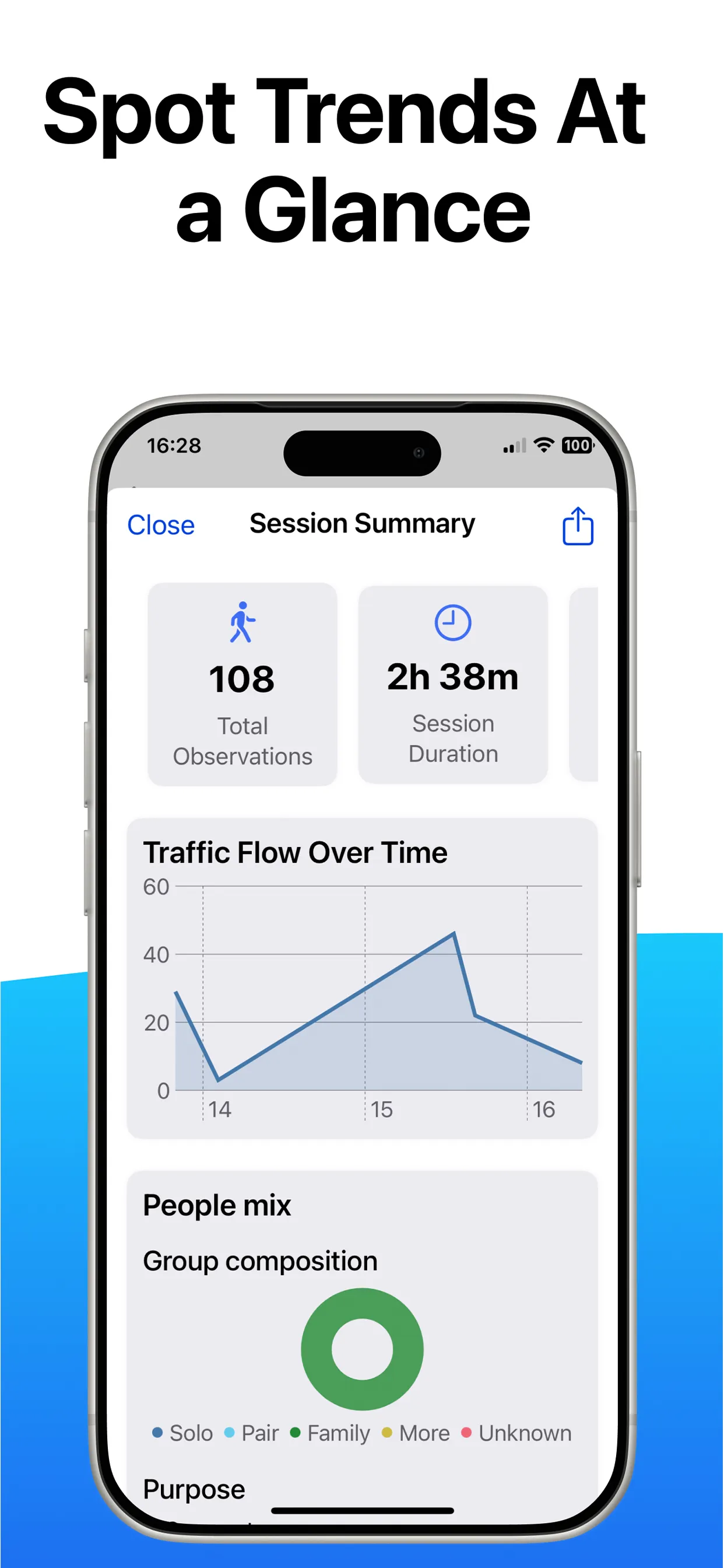Tap the Wi-Fi icon in the status bar
The width and height of the screenshot is (724, 1568).
[x=543, y=446]
